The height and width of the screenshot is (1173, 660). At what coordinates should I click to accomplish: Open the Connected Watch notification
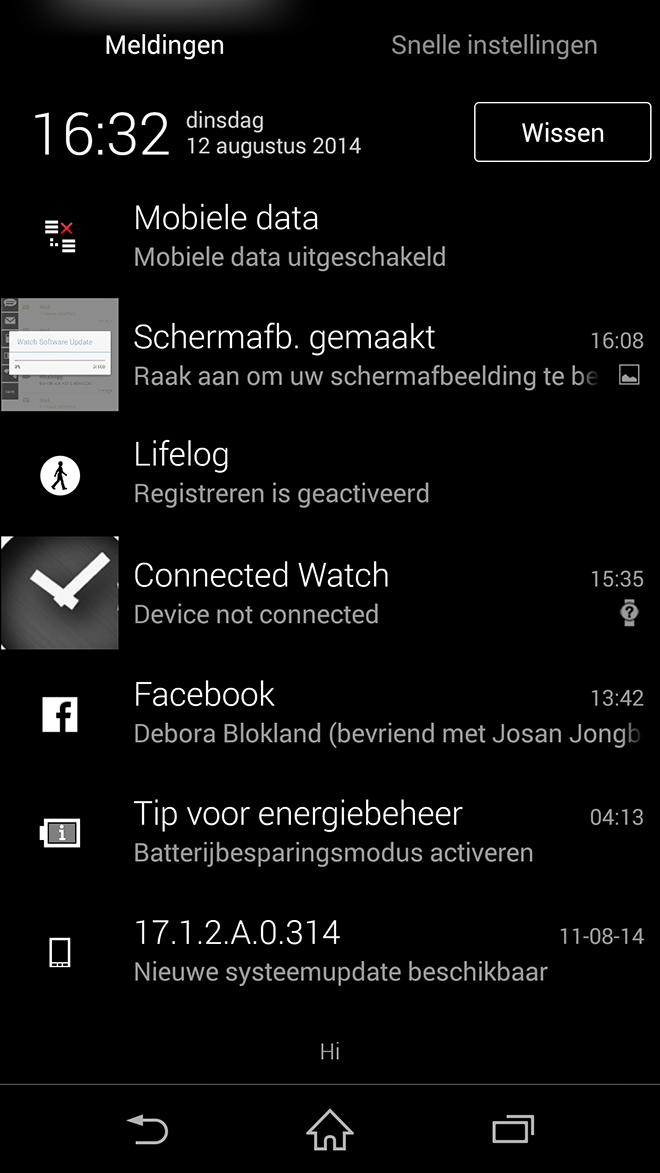[330, 592]
